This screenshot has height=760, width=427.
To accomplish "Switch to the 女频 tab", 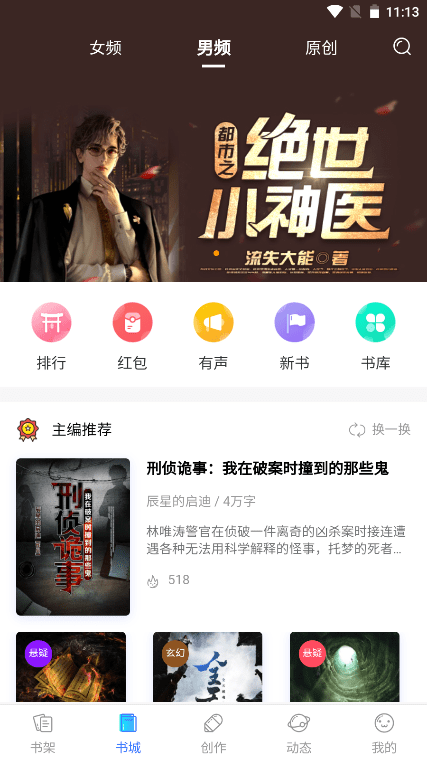I will (105, 48).
